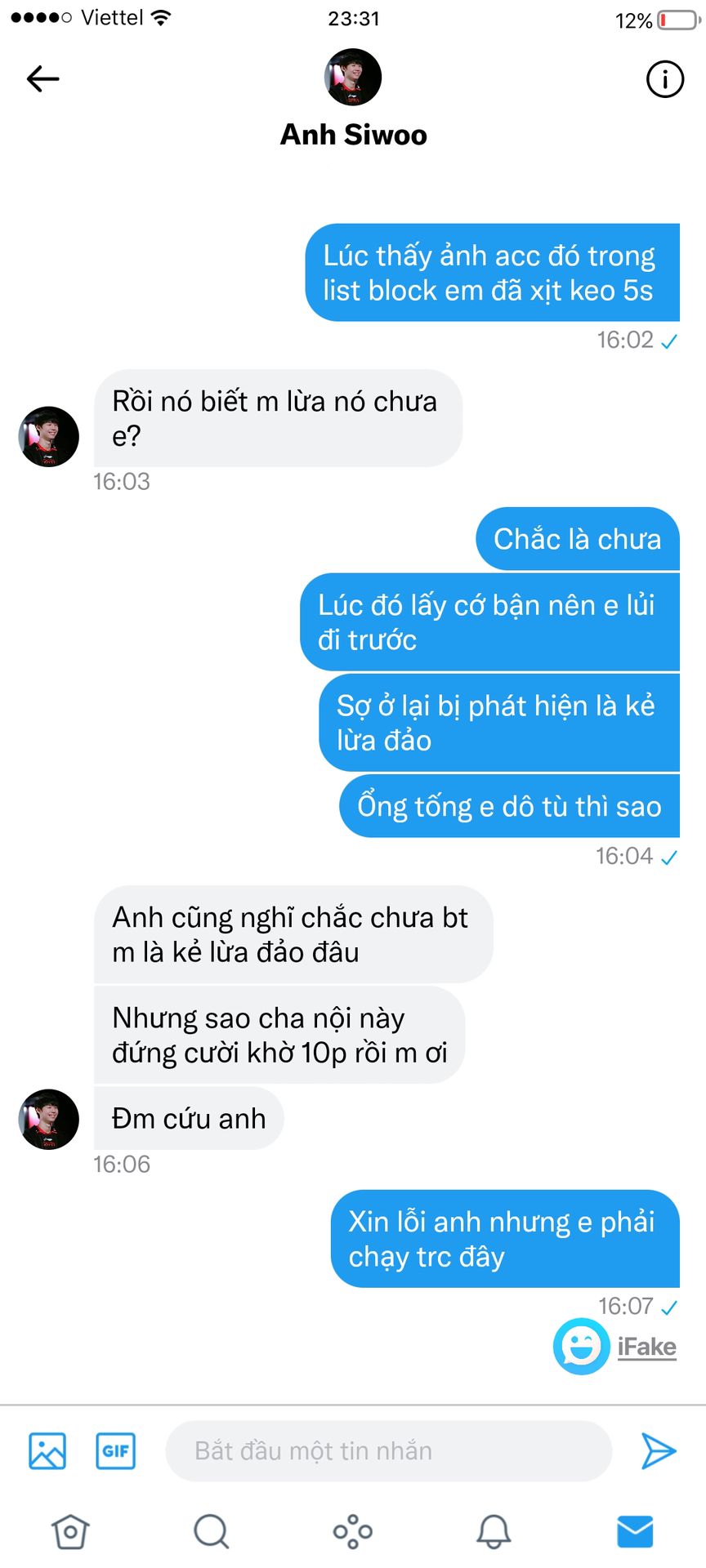Image resolution: width=706 pixels, height=1568 pixels.
Task: Switch to the Search tab
Action: tap(212, 1531)
